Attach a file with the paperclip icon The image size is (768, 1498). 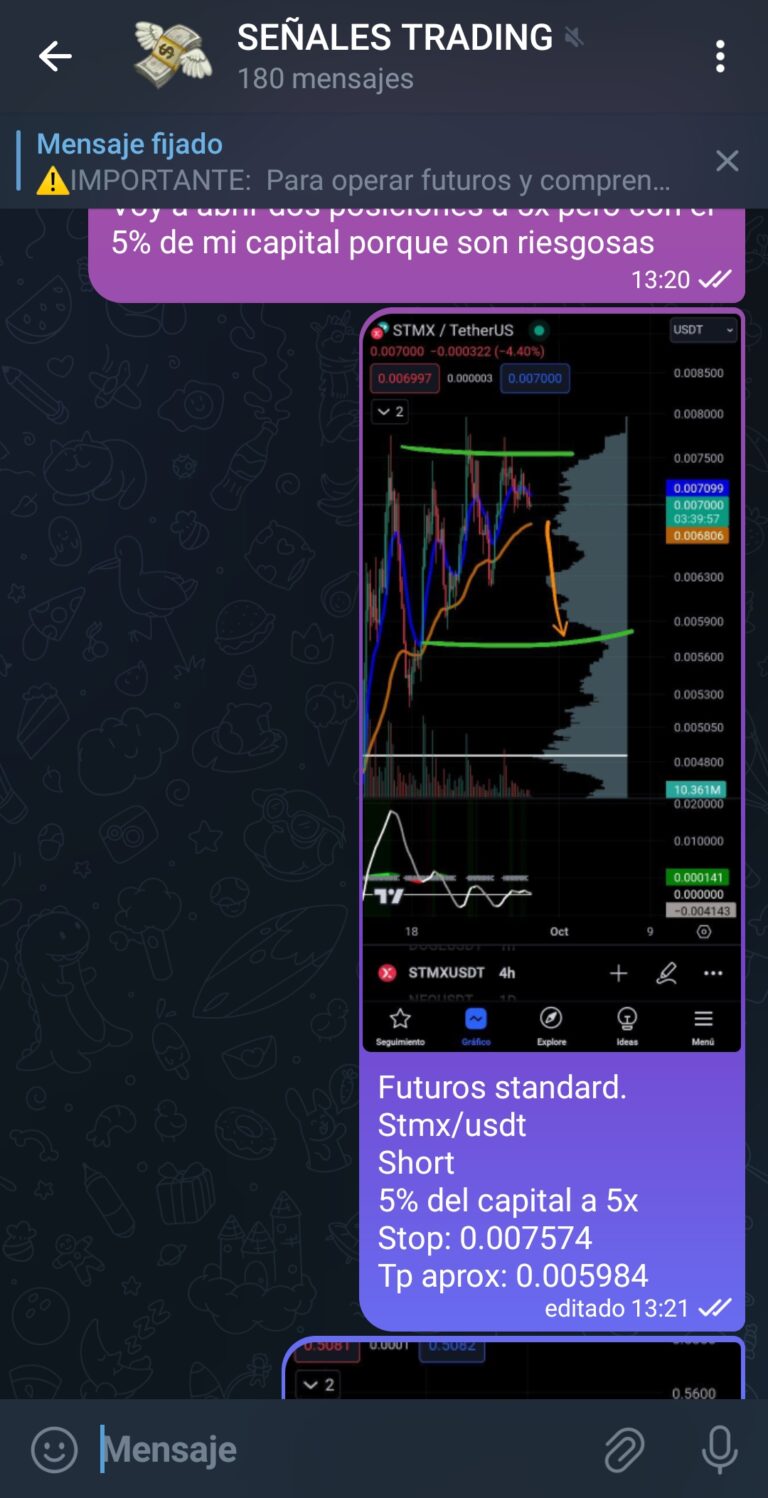(623, 1449)
